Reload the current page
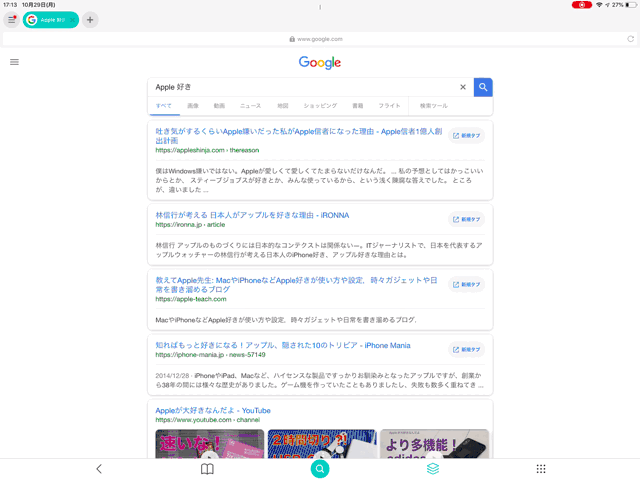The width and height of the screenshot is (640, 480). coord(630,39)
